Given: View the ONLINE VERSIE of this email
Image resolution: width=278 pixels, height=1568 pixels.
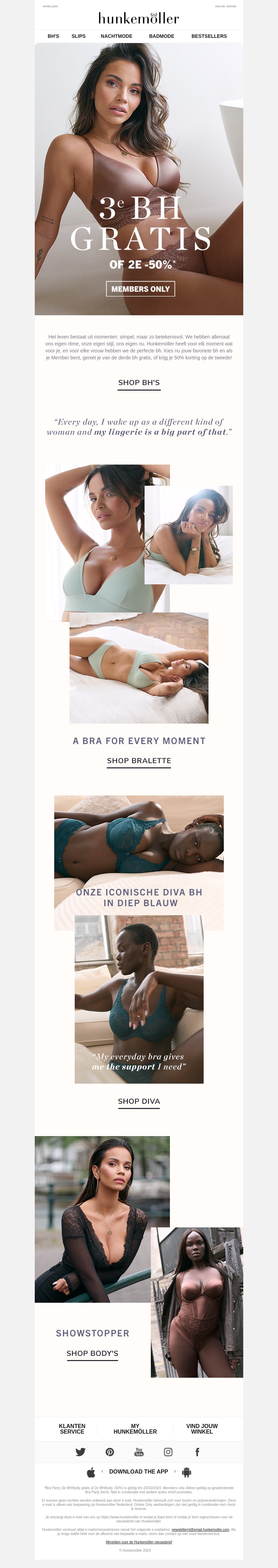Looking at the screenshot, I should [x=225, y=6].
